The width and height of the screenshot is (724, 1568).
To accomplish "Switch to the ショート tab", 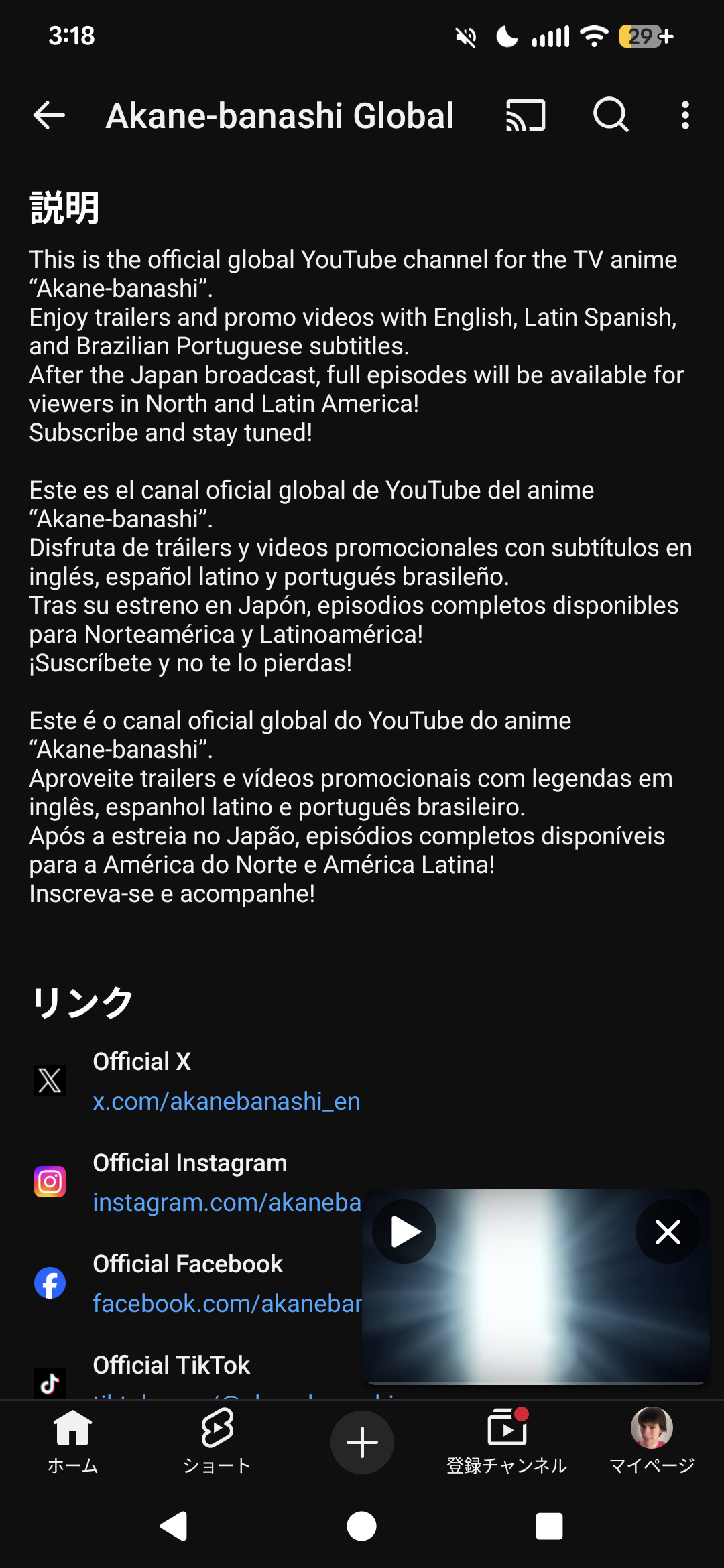I will tap(217, 1441).
